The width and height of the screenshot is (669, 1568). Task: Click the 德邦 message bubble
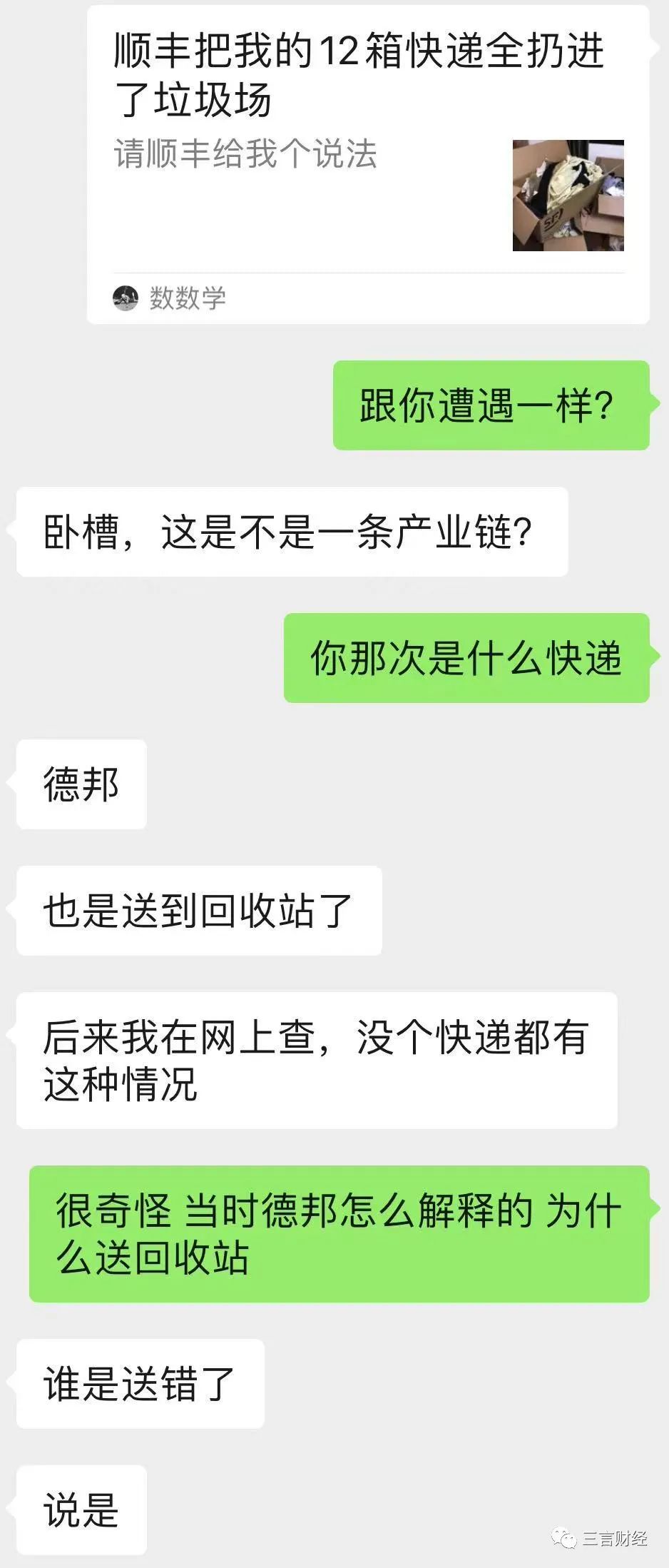pos(80,783)
